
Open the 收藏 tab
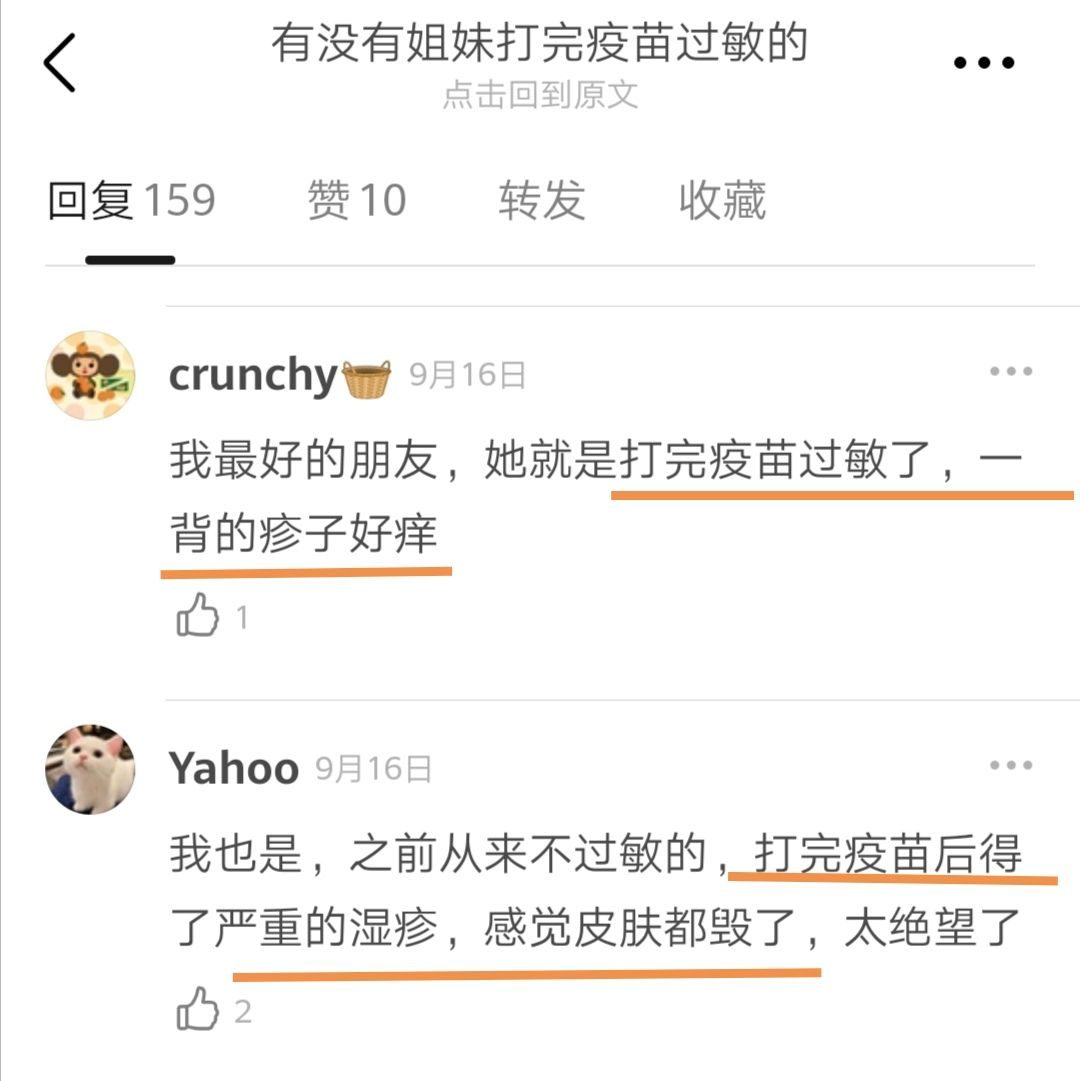(x=722, y=201)
